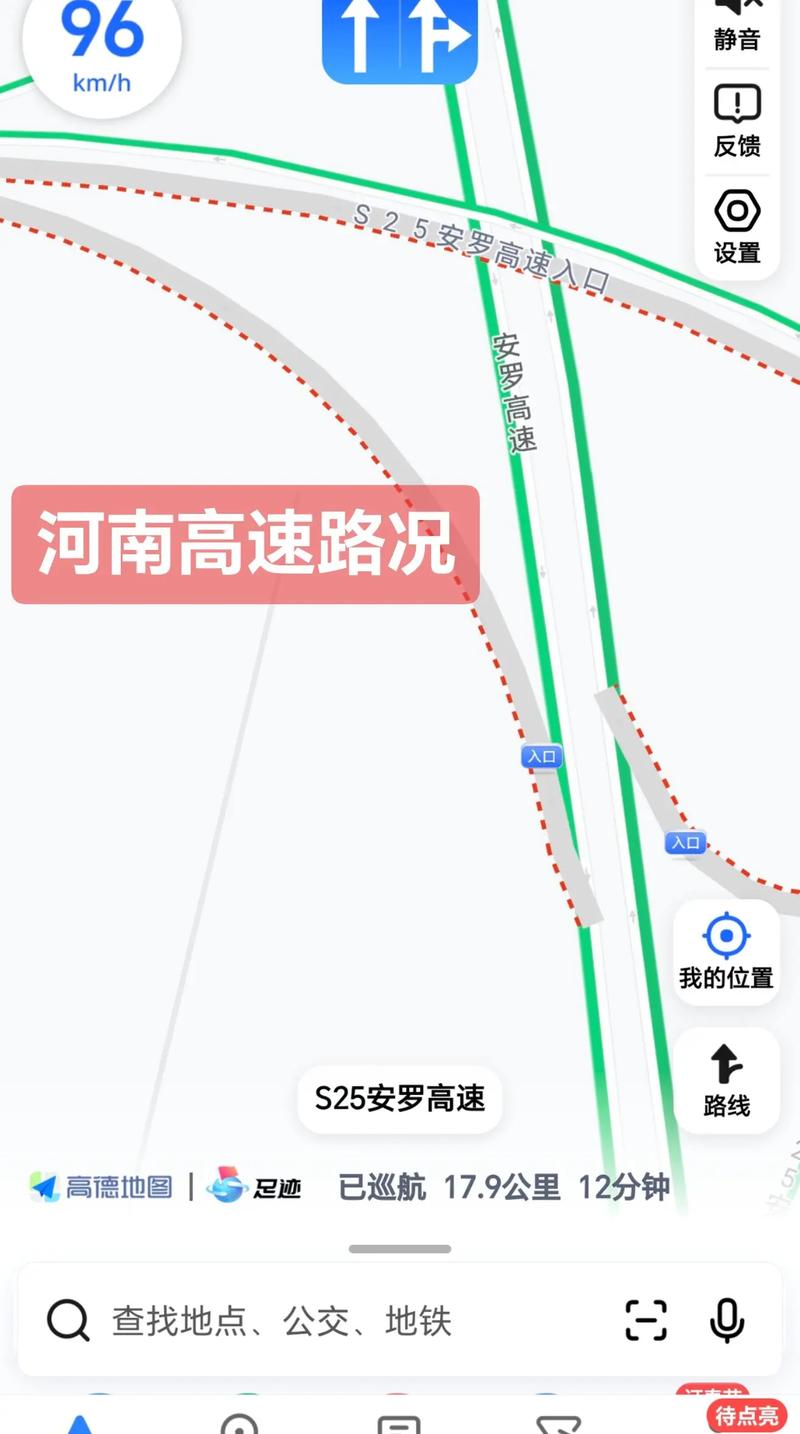This screenshot has height=1434, width=800.
Task: Open settings via the 设置 gear icon
Action: pyautogui.click(x=735, y=228)
